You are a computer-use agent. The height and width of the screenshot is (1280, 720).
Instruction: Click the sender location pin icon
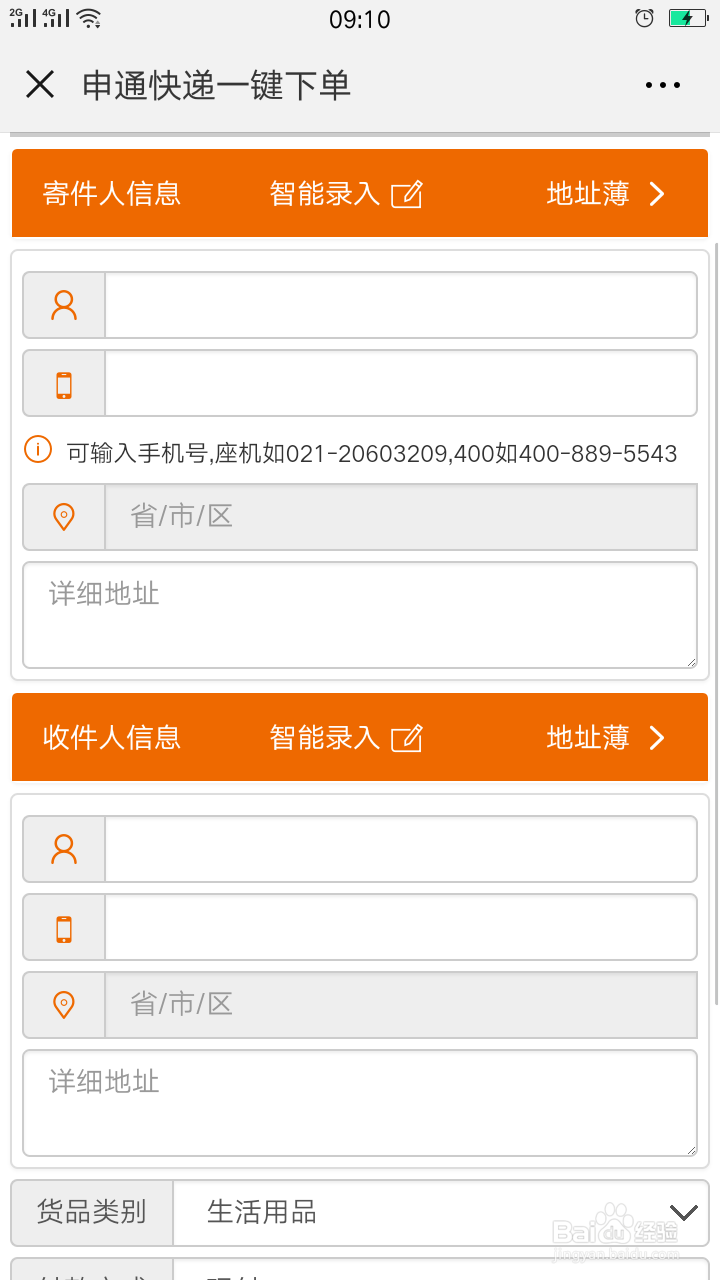point(63,516)
